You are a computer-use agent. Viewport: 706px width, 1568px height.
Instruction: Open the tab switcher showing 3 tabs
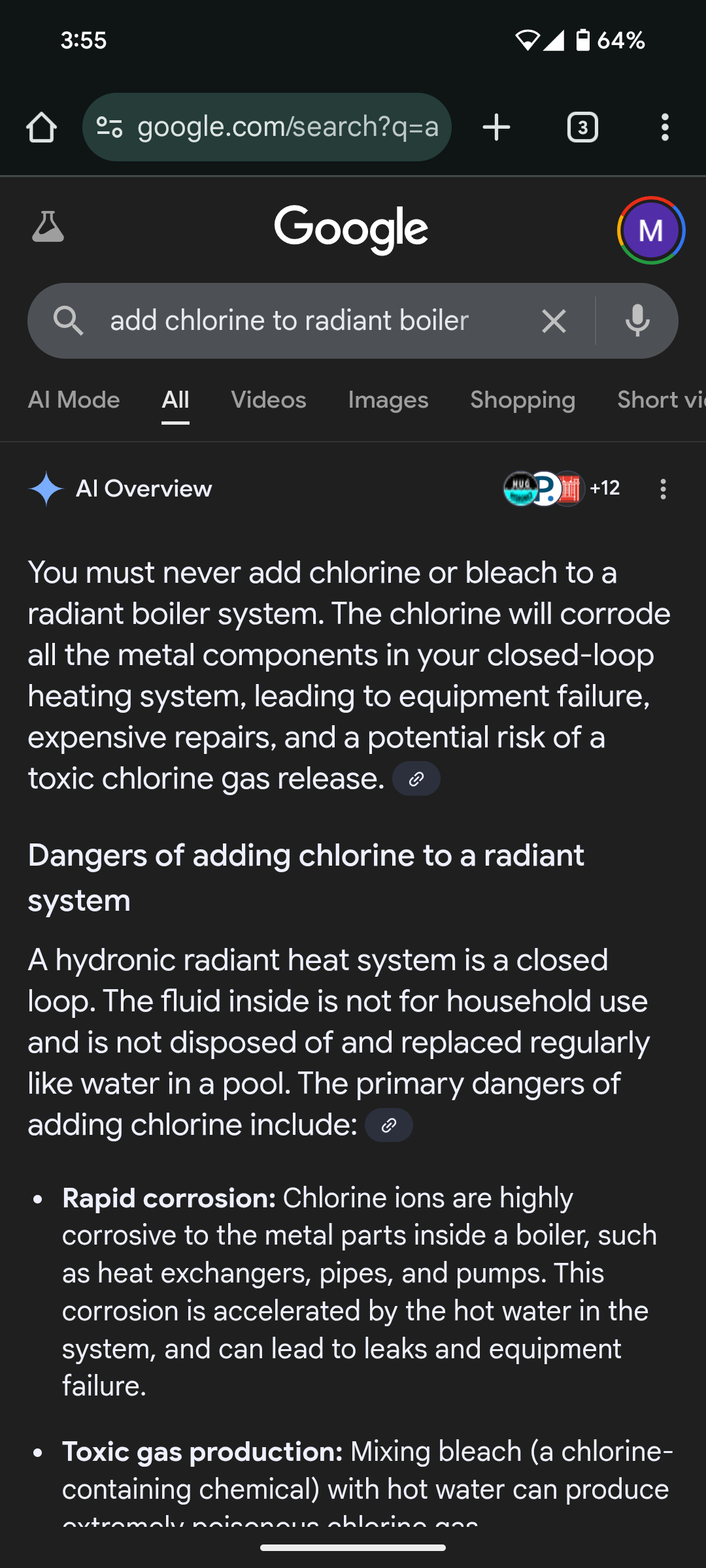(582, 127)
